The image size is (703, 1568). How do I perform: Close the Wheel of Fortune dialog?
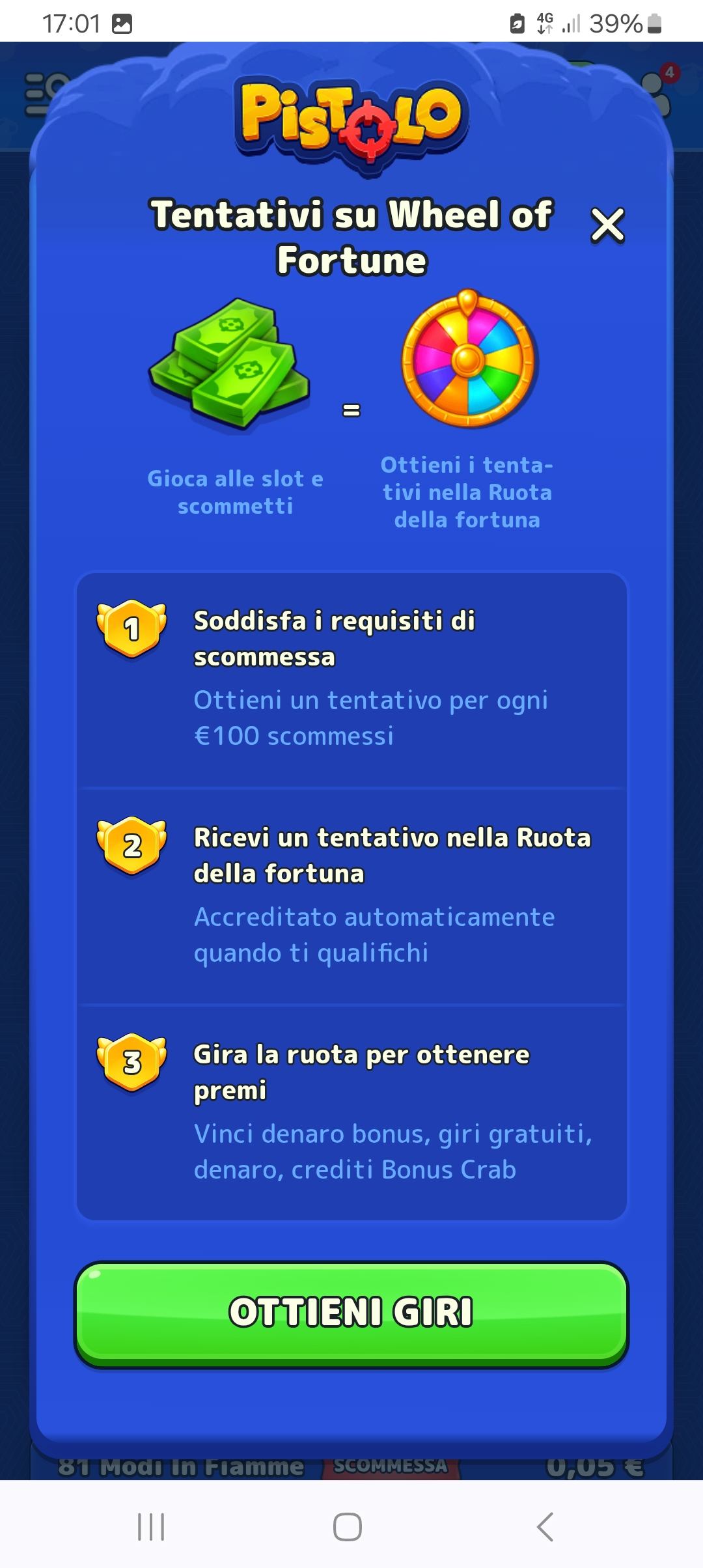coord(607,225)
